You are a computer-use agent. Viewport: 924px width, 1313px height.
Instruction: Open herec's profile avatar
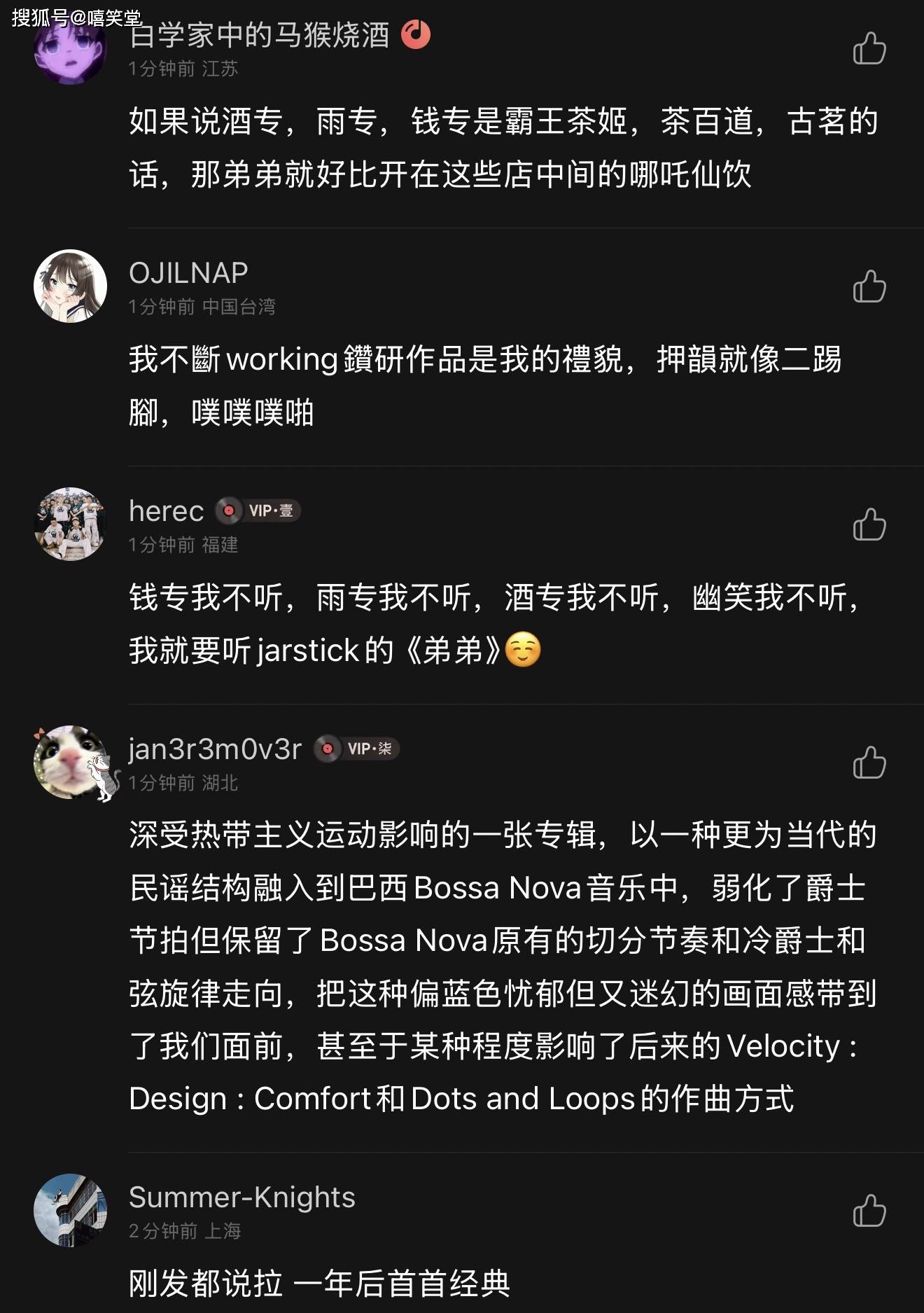pos(70,524)
